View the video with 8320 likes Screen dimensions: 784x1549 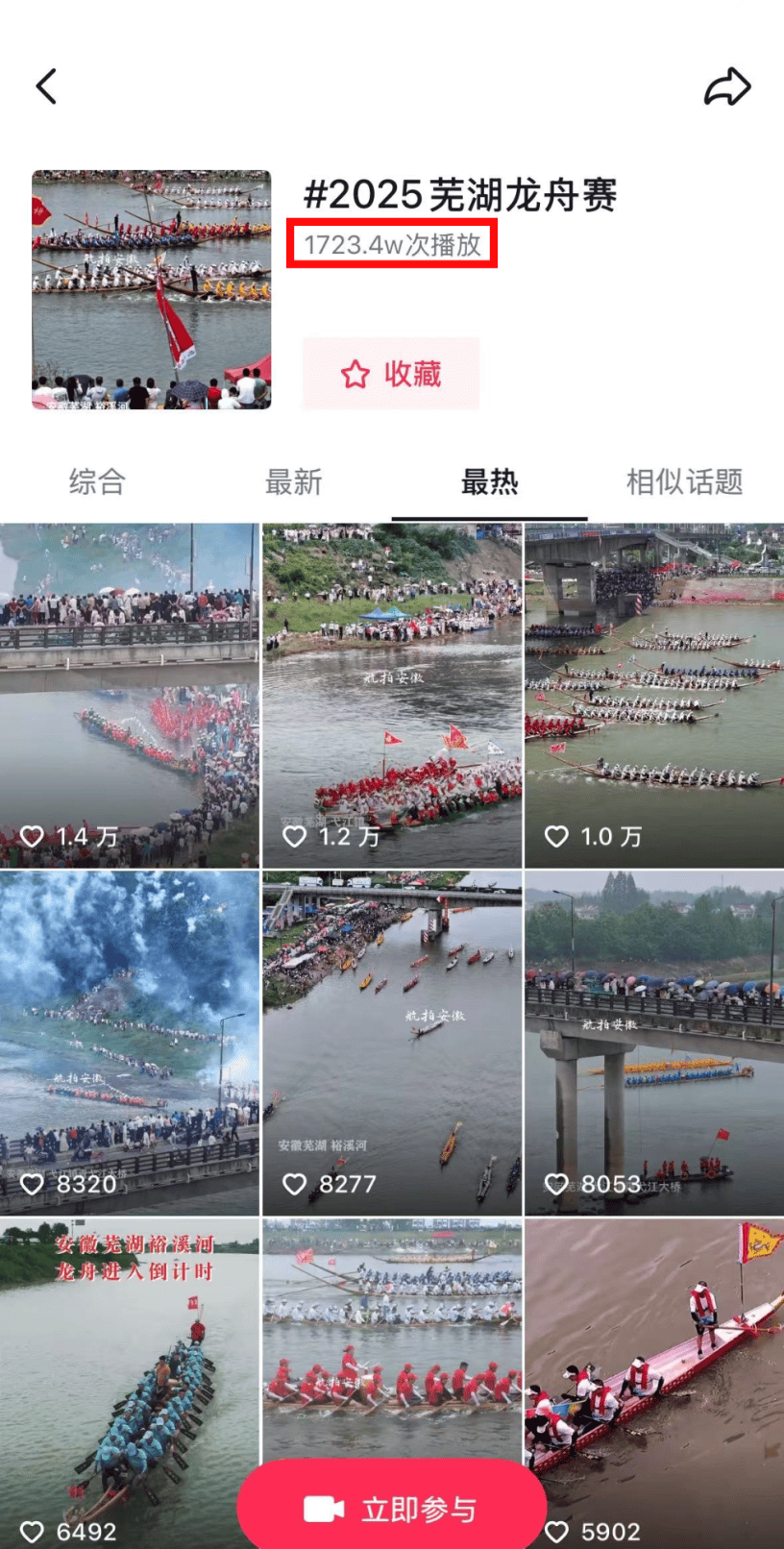[x=130, y=1043]
